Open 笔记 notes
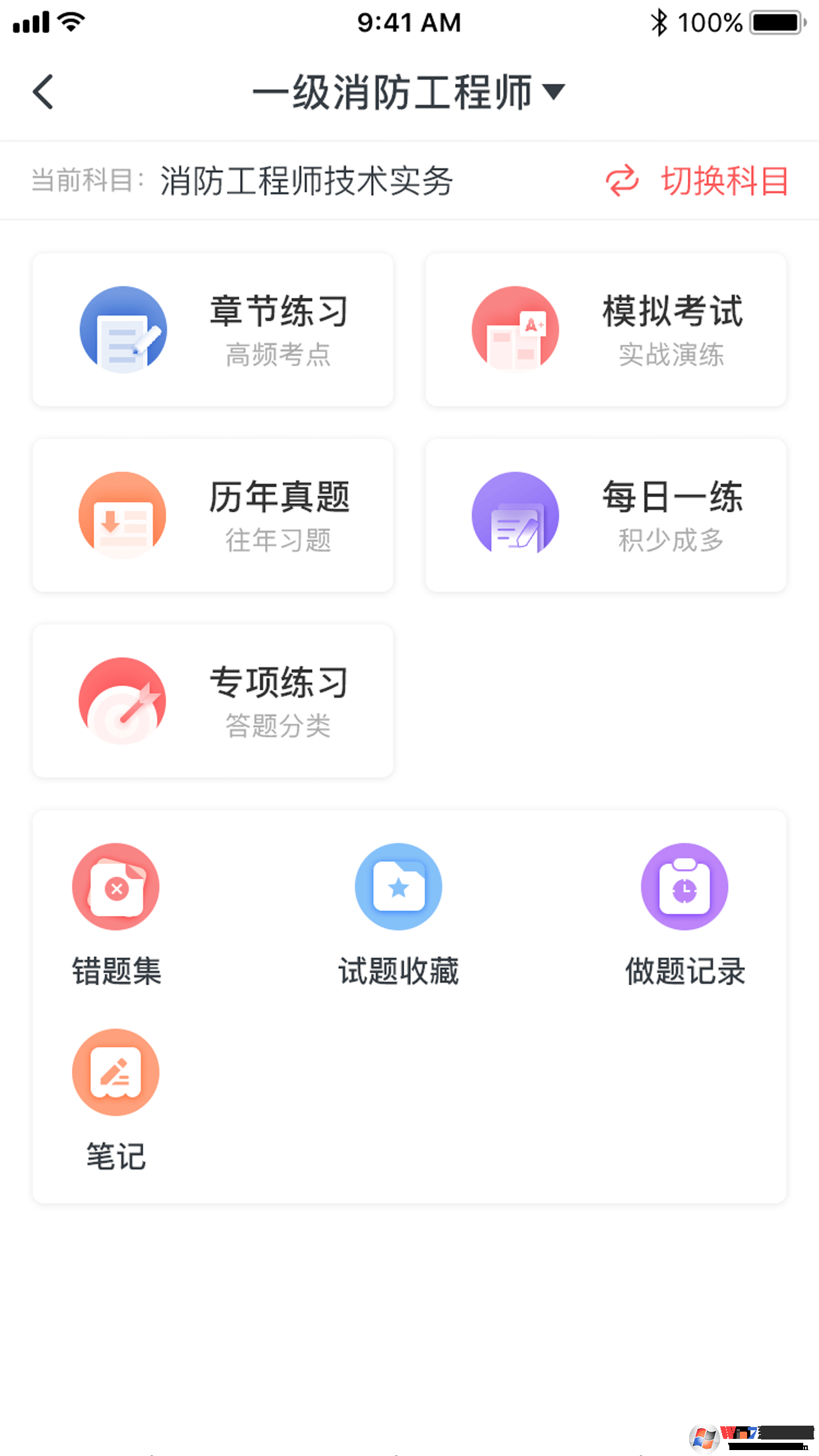 [116, 1099]
